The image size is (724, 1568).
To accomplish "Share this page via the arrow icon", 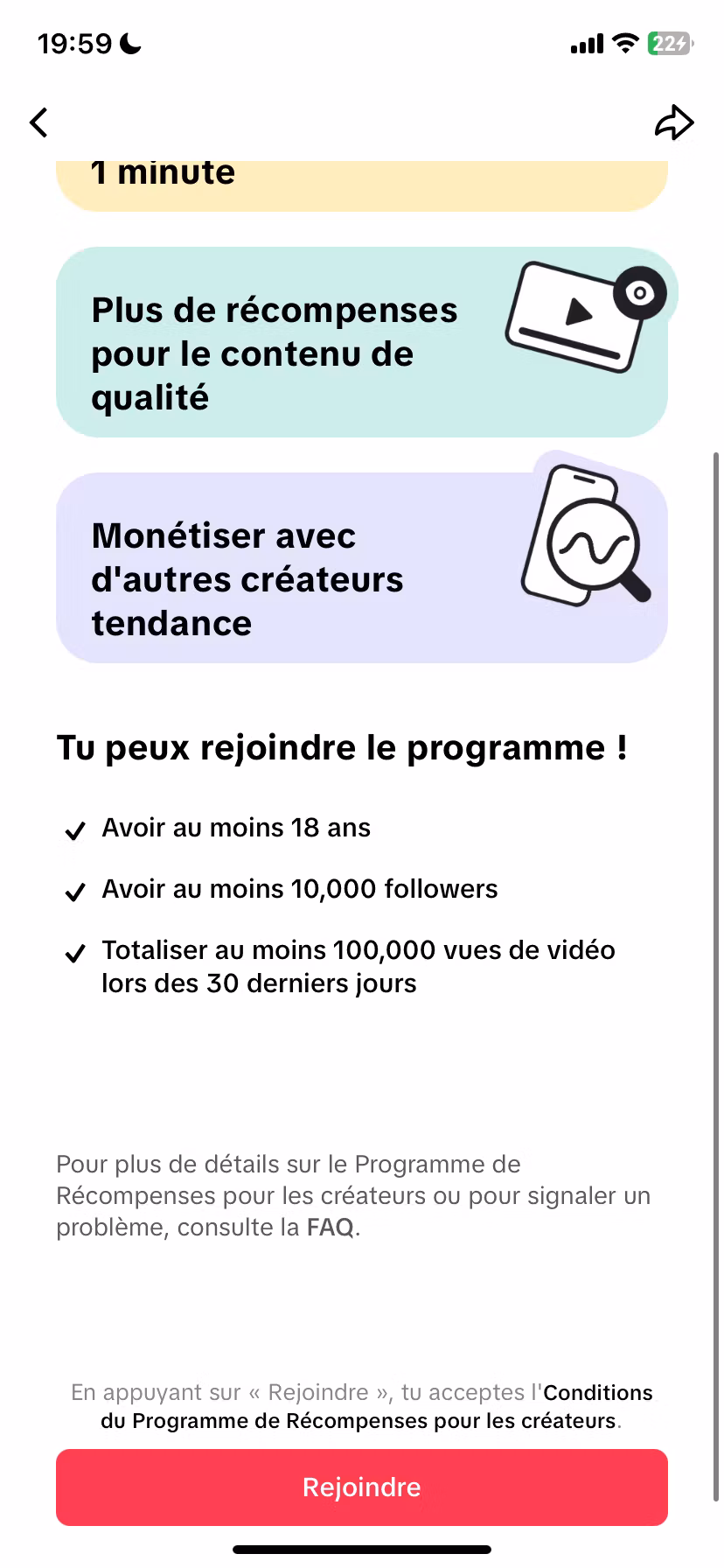I will (x=674, y=122).
